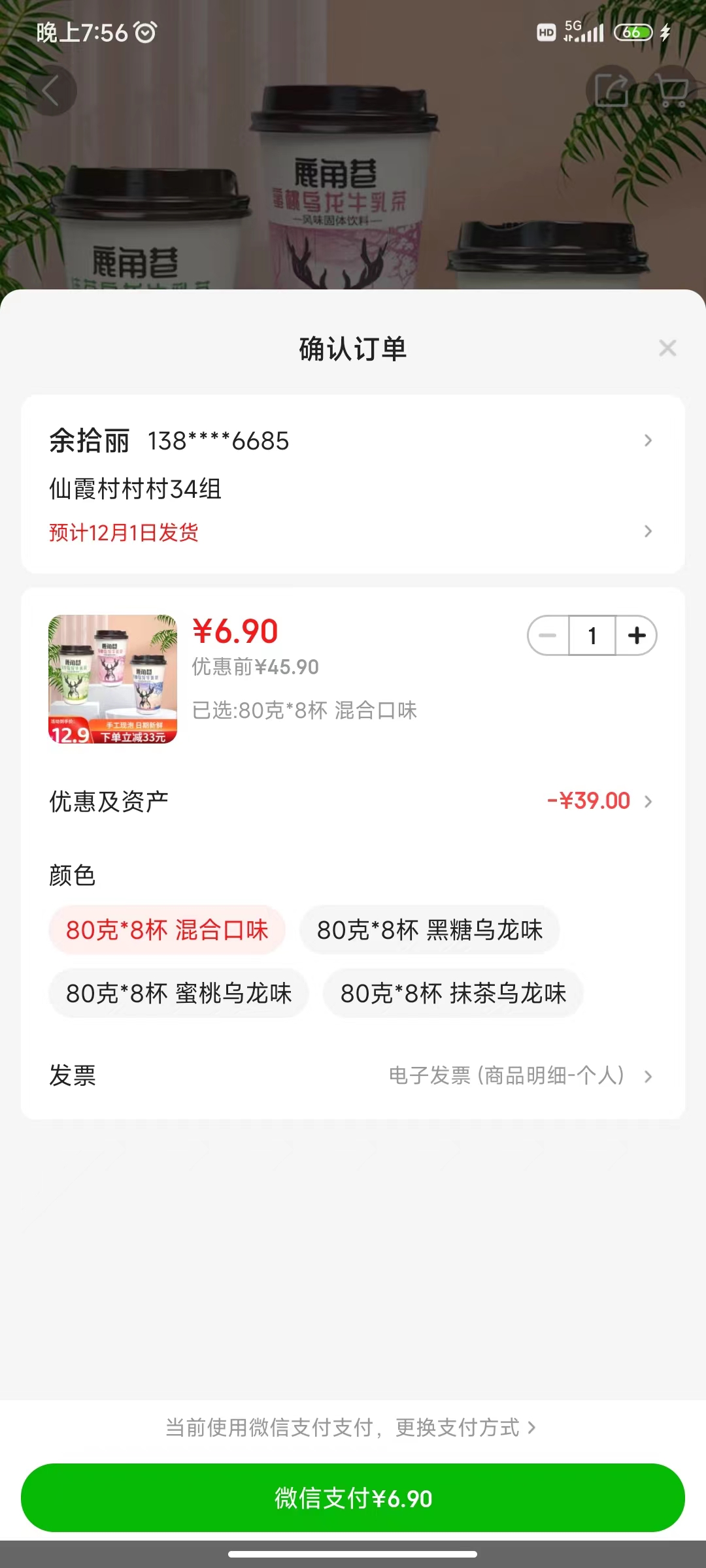Image resolution: width=706 pixels, height=1568 pixels.
Task: Select the 抹茶乌龙味 flavor option
Action: coord(453,992)
